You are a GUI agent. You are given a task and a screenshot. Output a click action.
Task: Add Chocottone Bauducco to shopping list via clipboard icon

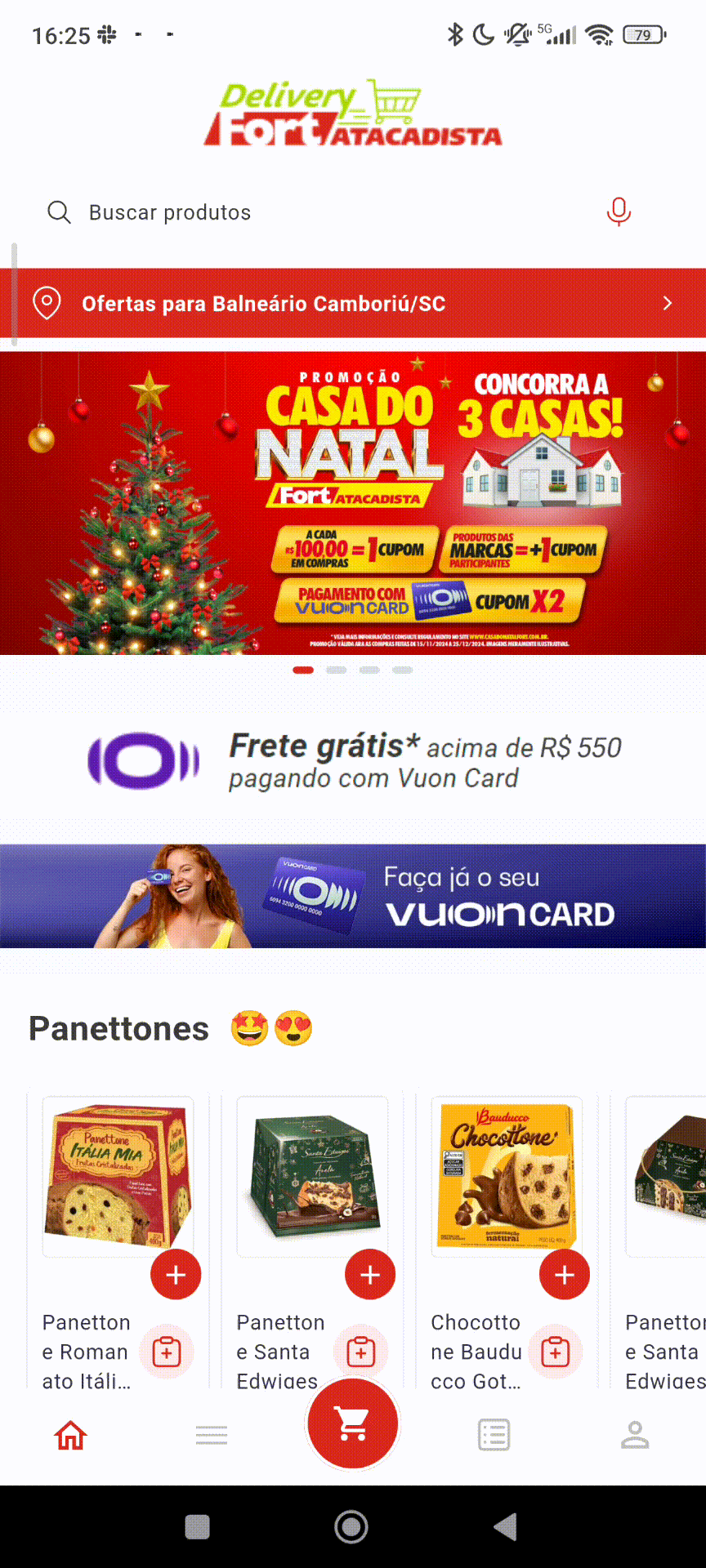[x=555, y=1352]
